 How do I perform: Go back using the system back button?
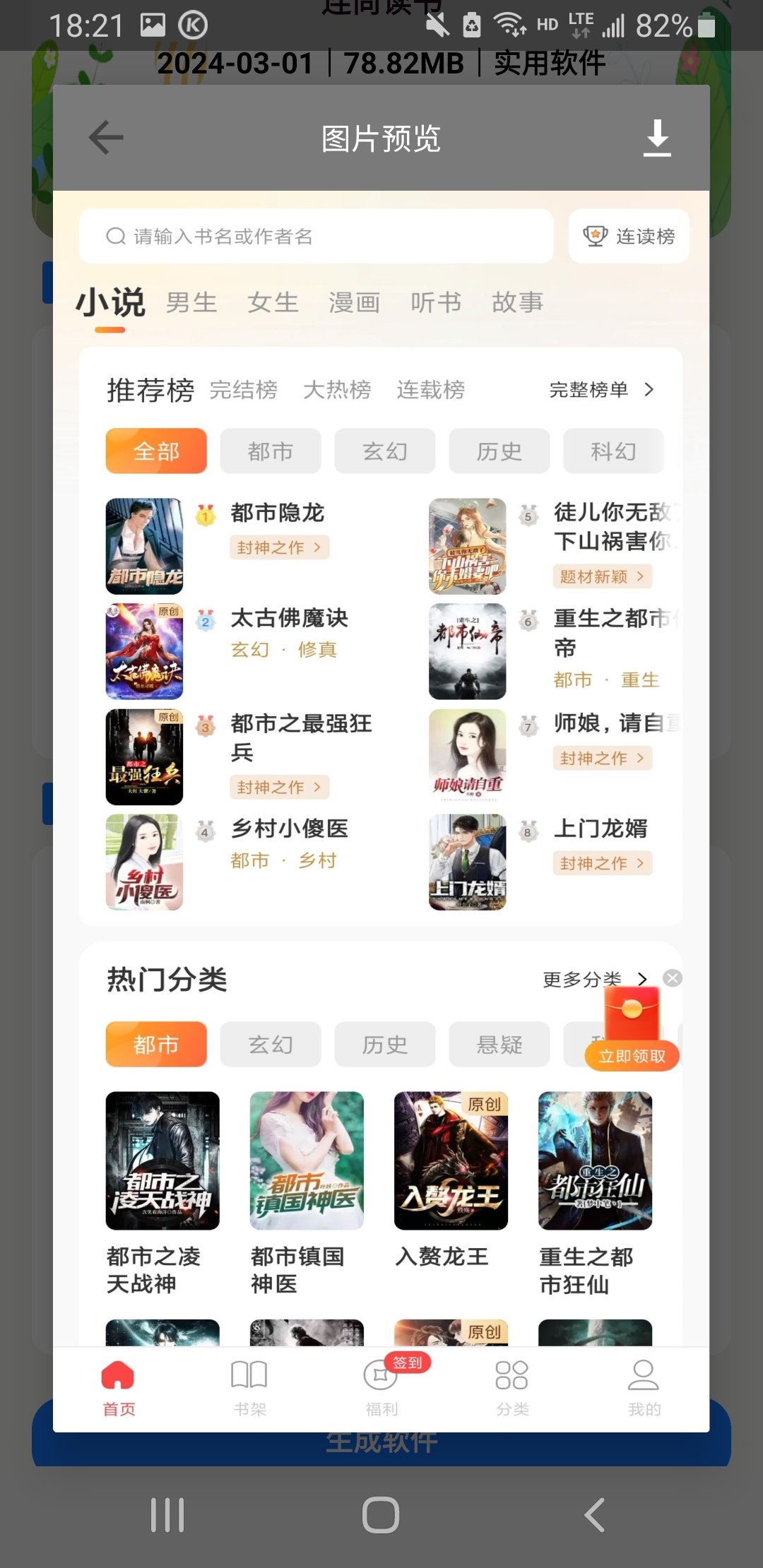click(x=595, y=1514)
